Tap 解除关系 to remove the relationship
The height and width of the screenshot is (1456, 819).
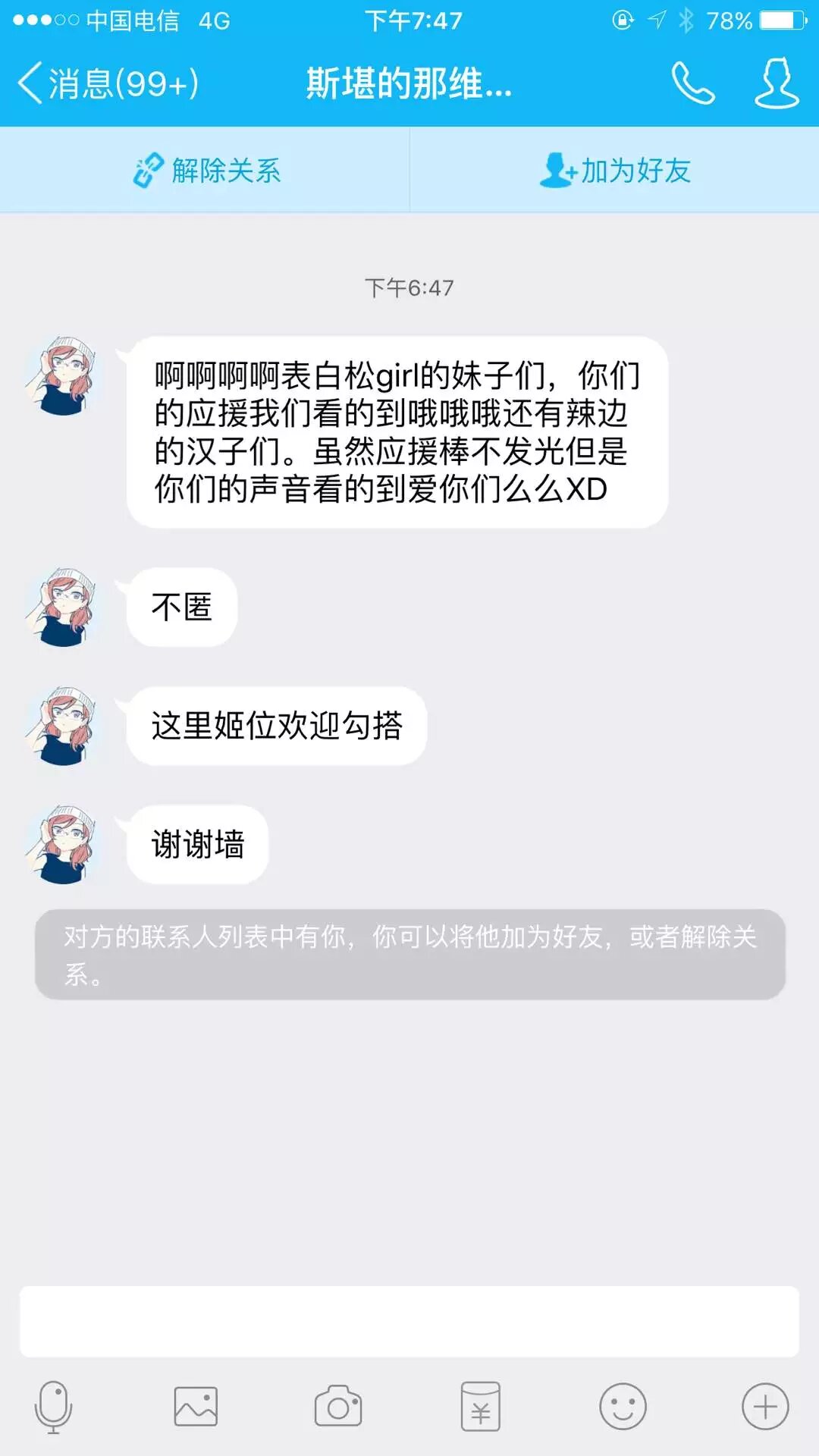206,171
